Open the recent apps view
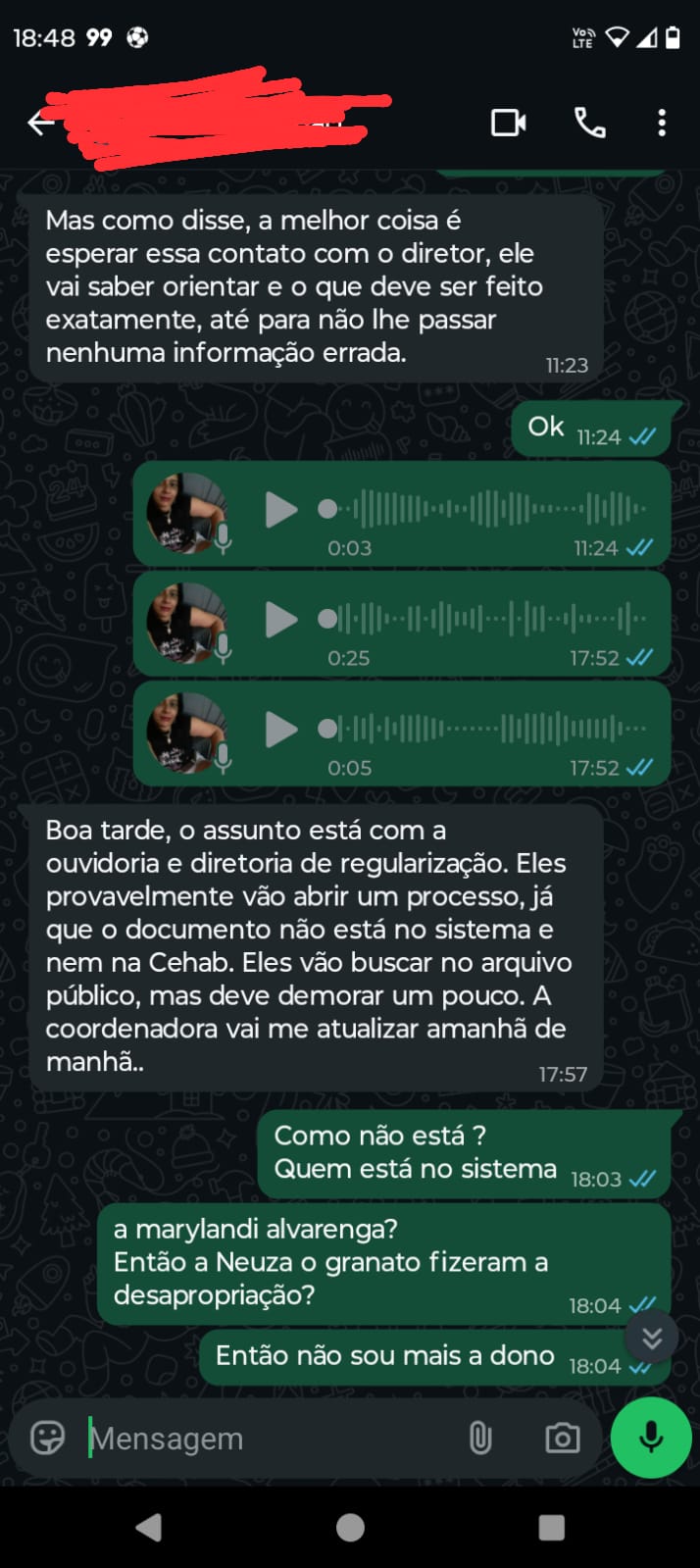700x1568 pixels. [x=551, y=1527]
